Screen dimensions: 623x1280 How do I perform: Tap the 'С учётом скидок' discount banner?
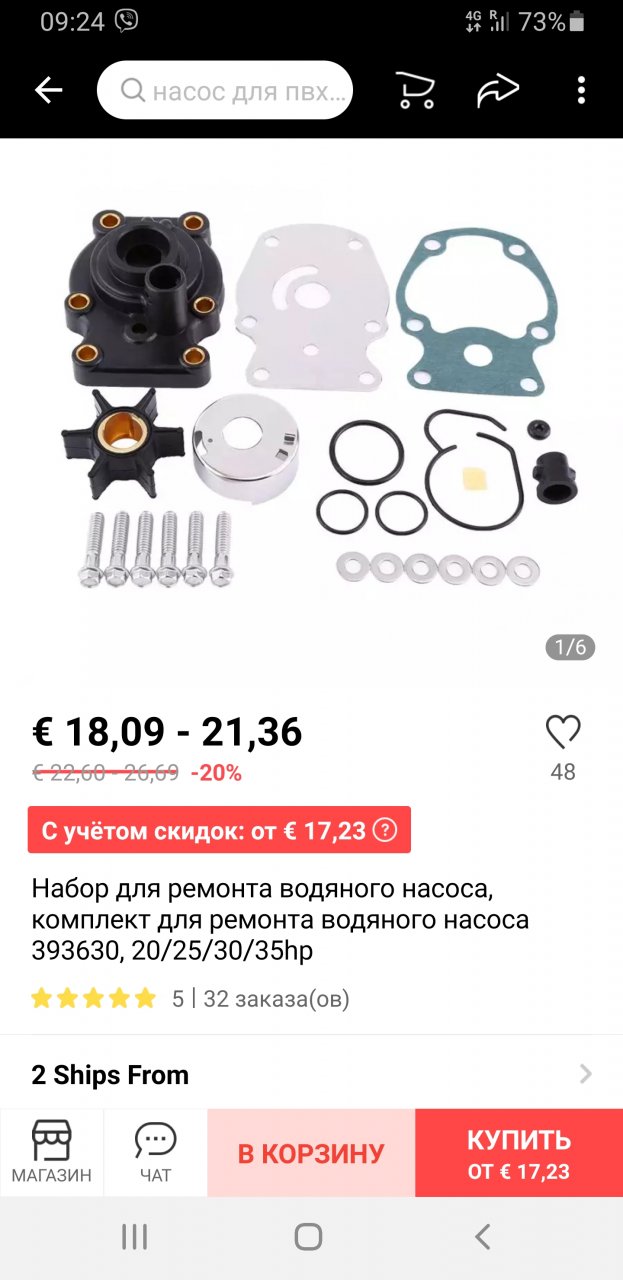tap(219, 830)
